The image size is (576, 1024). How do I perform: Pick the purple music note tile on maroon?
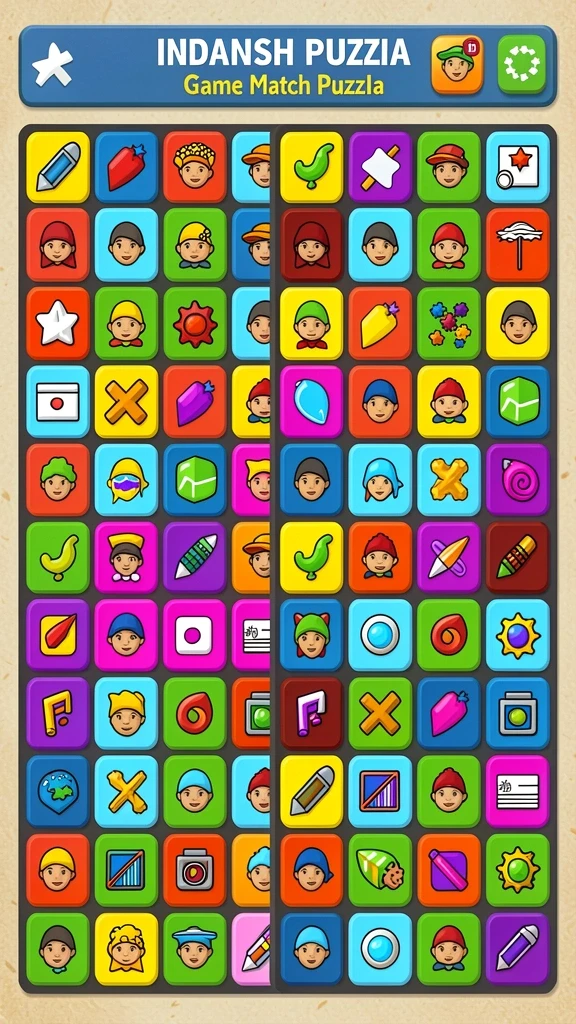coord(312,713)
